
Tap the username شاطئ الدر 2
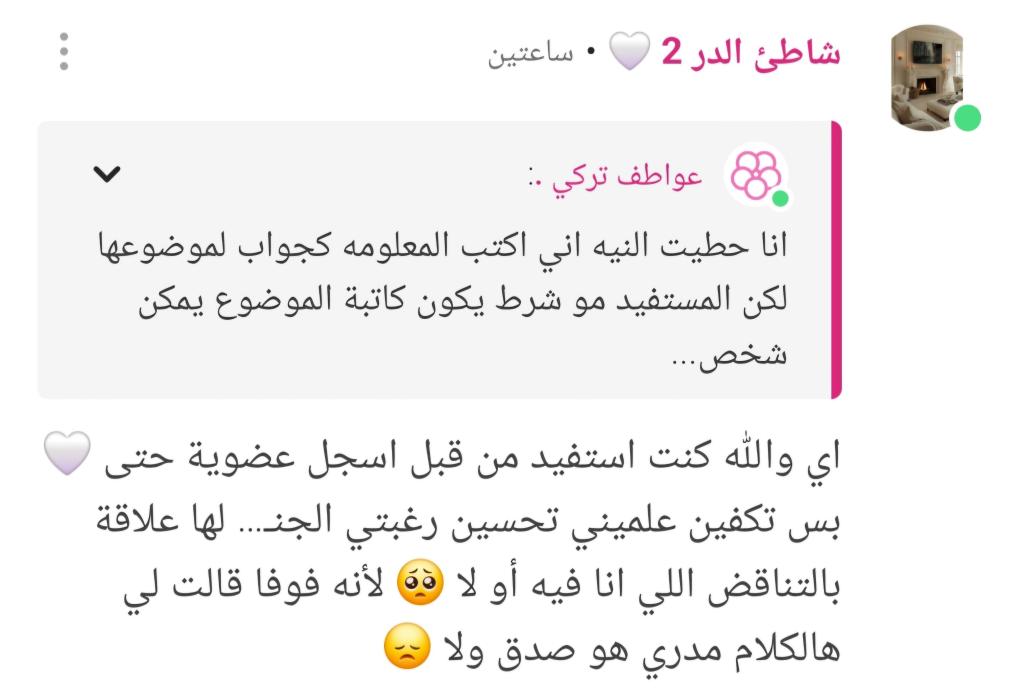pyautogui.click(x=751, y=52)
